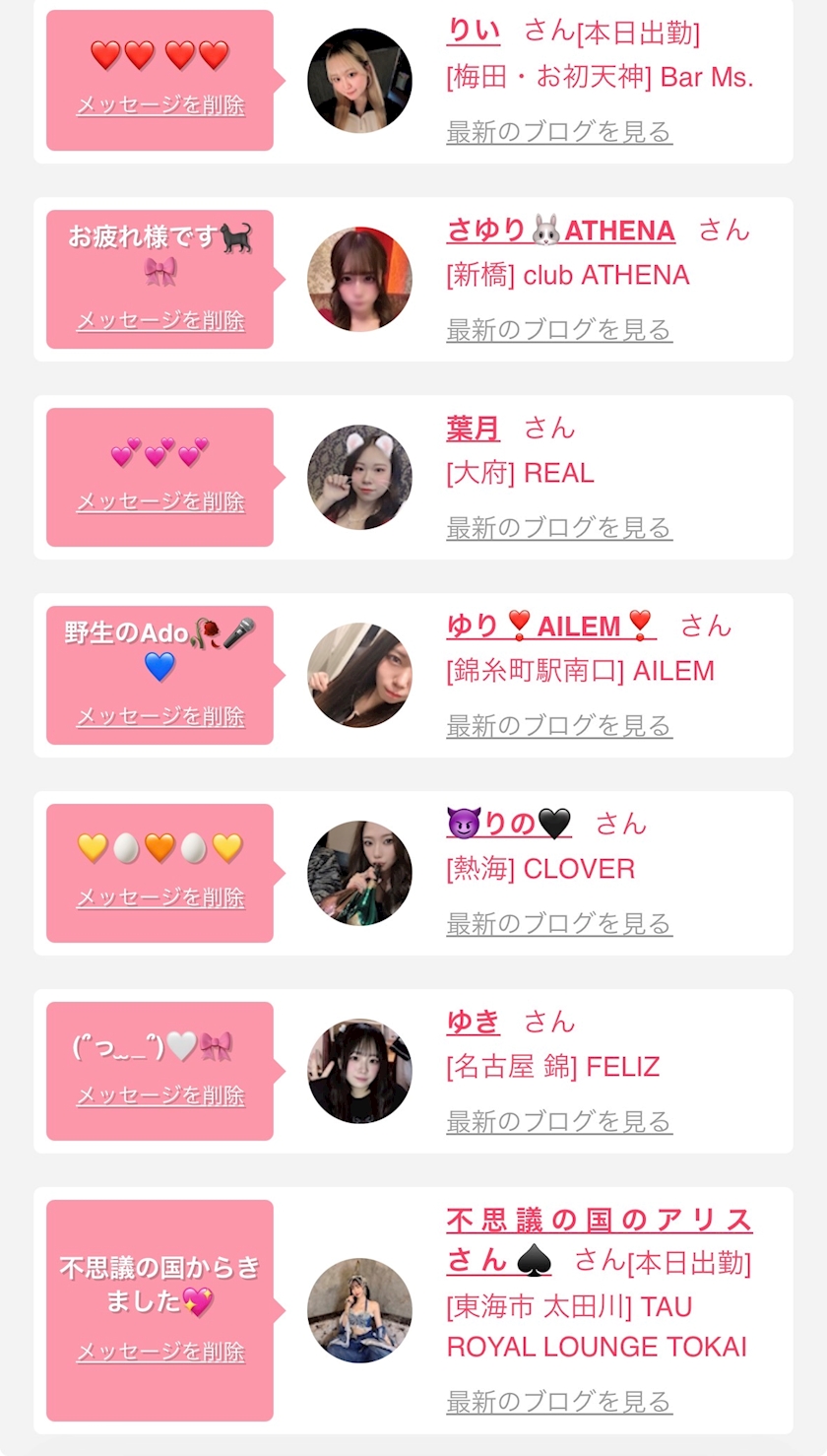View りい's latest blog
The image size is (827, 1456).
[x=559, y=132]
